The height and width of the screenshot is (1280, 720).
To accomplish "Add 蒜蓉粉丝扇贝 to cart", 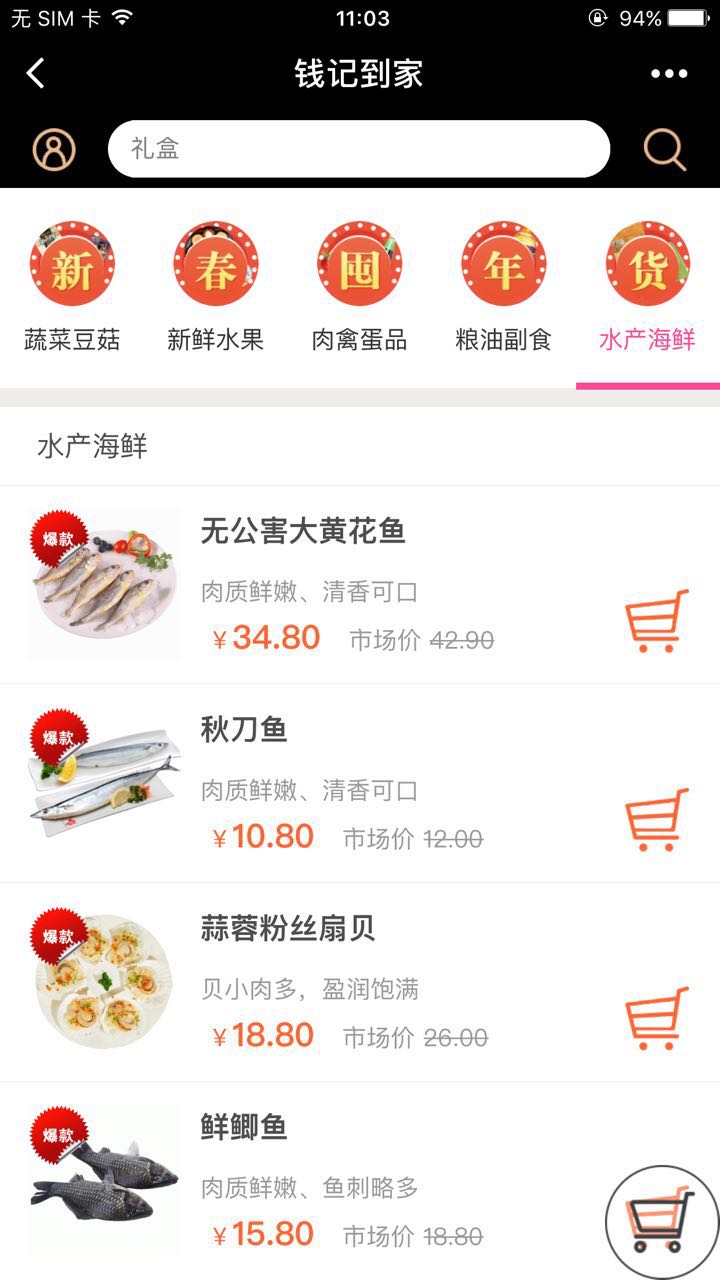I will pyautogui.click(x=656, y=1018).
